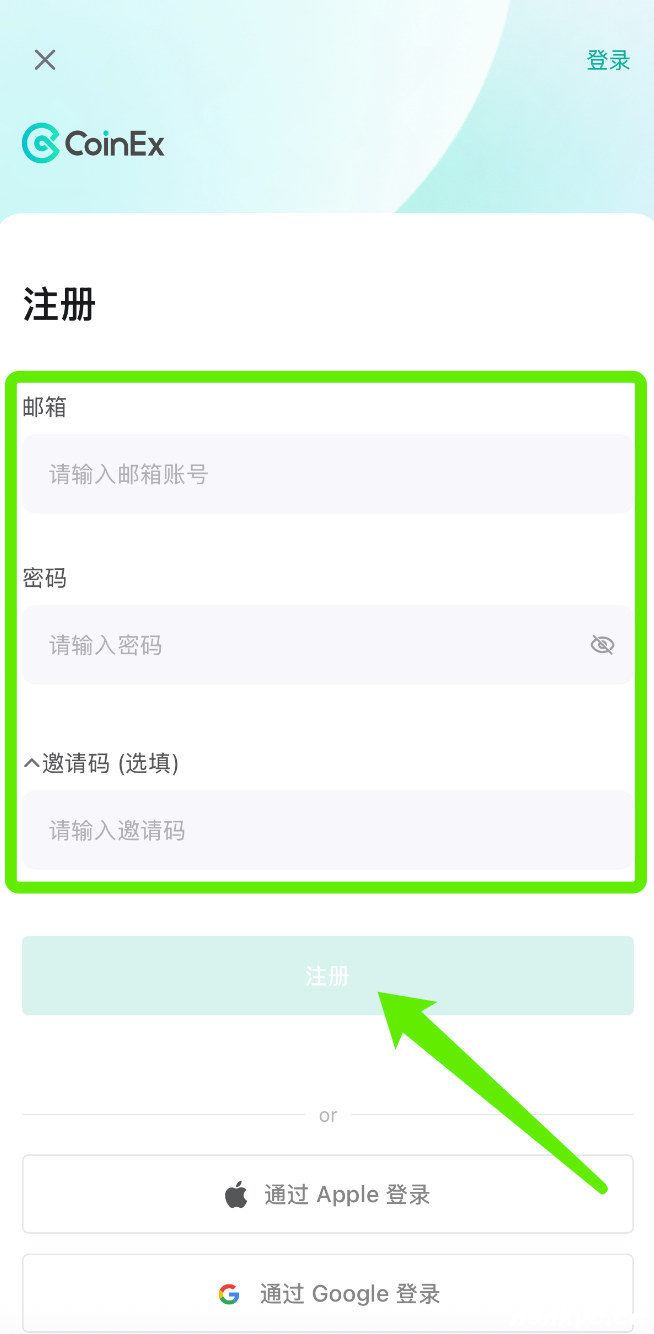The width and height of the screenshot is (654, 1334).
Task: Focus the 邀请码 invitation code field
Action: pyautogui.click(x=327, y=830)
